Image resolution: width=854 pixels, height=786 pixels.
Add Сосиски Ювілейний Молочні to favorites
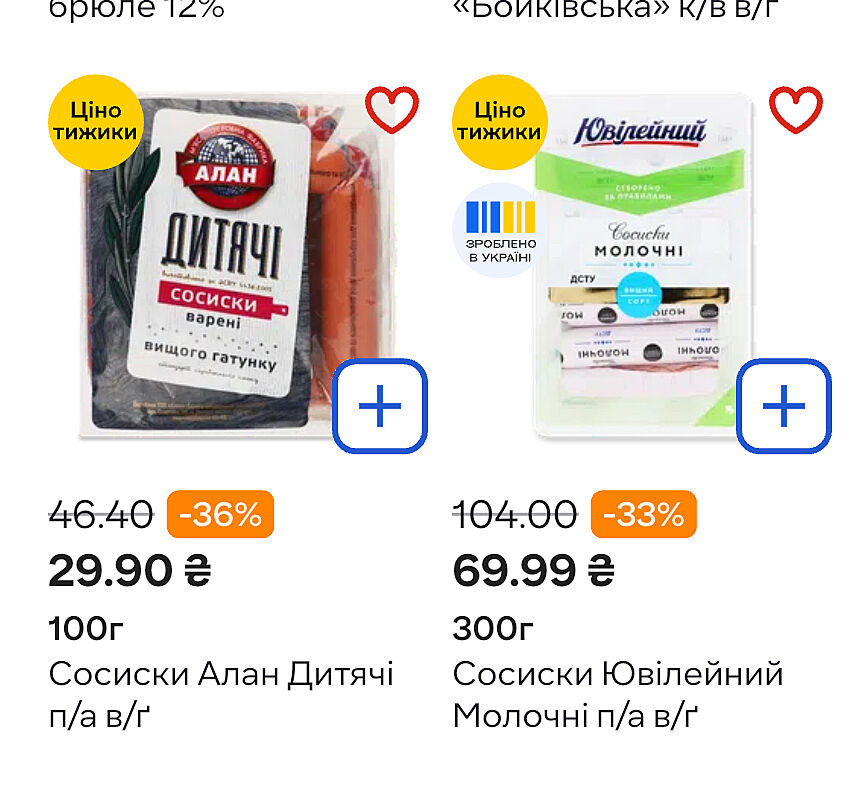[x=795, y=109]
